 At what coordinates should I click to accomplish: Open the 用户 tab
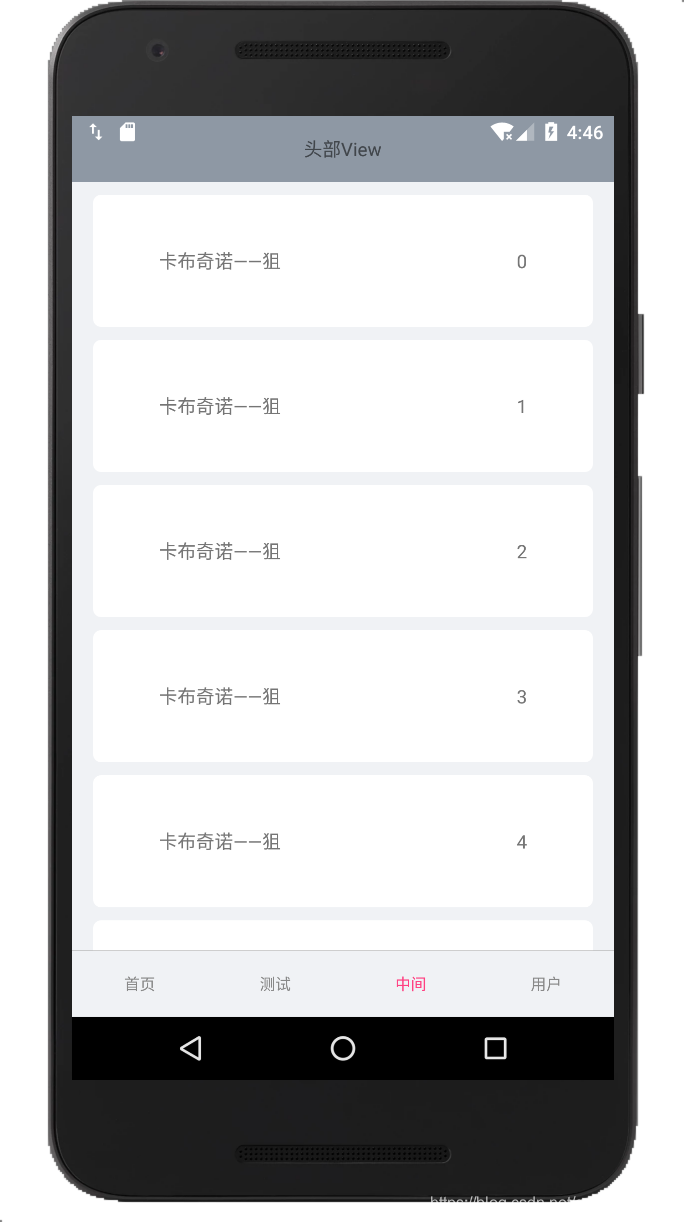[546, 984]
